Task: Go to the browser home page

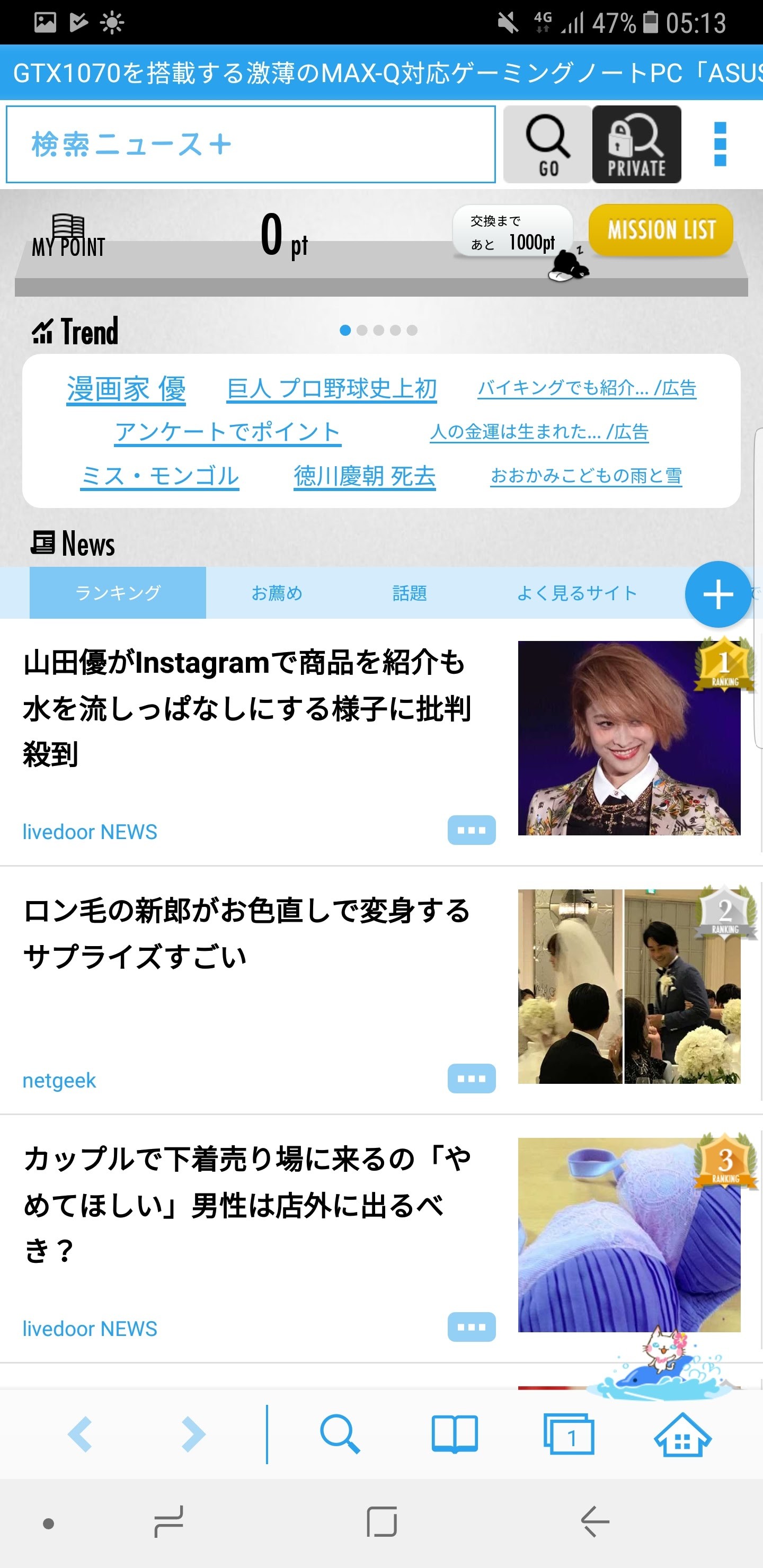Action: tap(682, 1434)
